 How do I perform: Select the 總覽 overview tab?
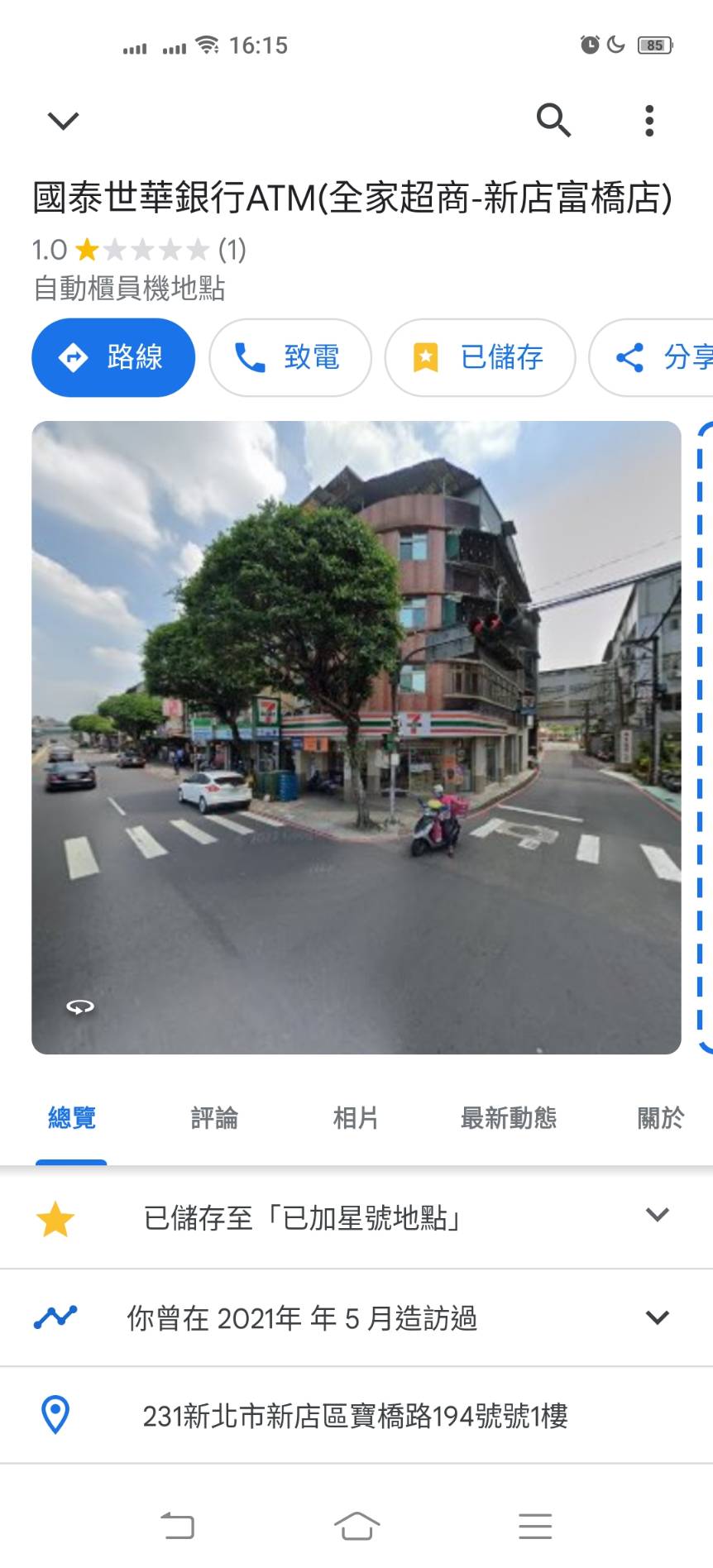[72, 1118]
